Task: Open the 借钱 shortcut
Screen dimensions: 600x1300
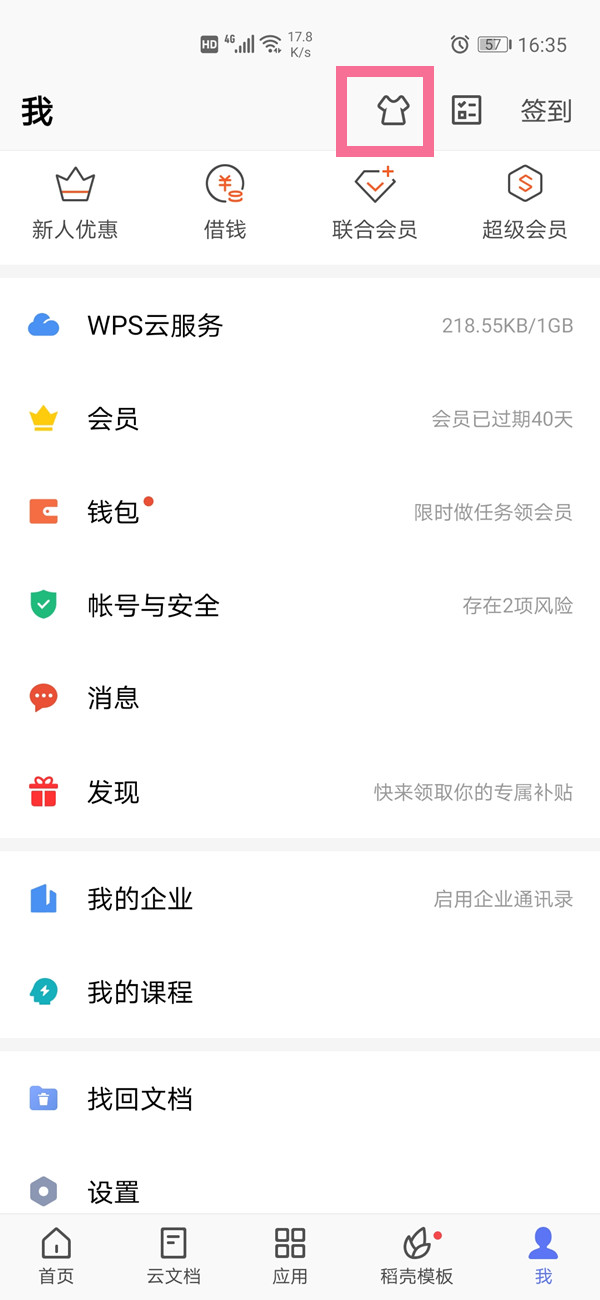Action: [x=225, y=205]
